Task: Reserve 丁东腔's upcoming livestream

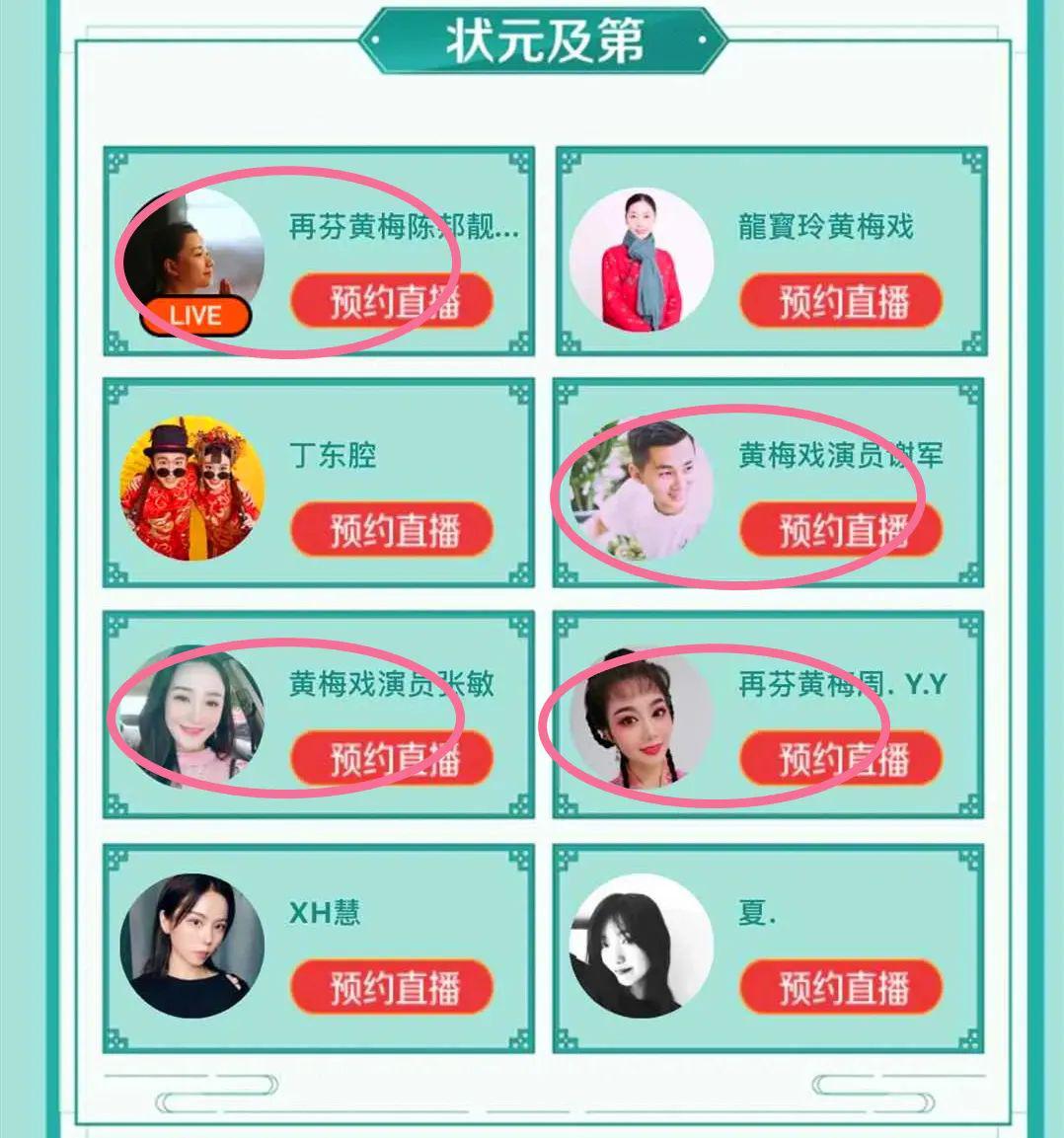Action: click(x=390, y=531)
